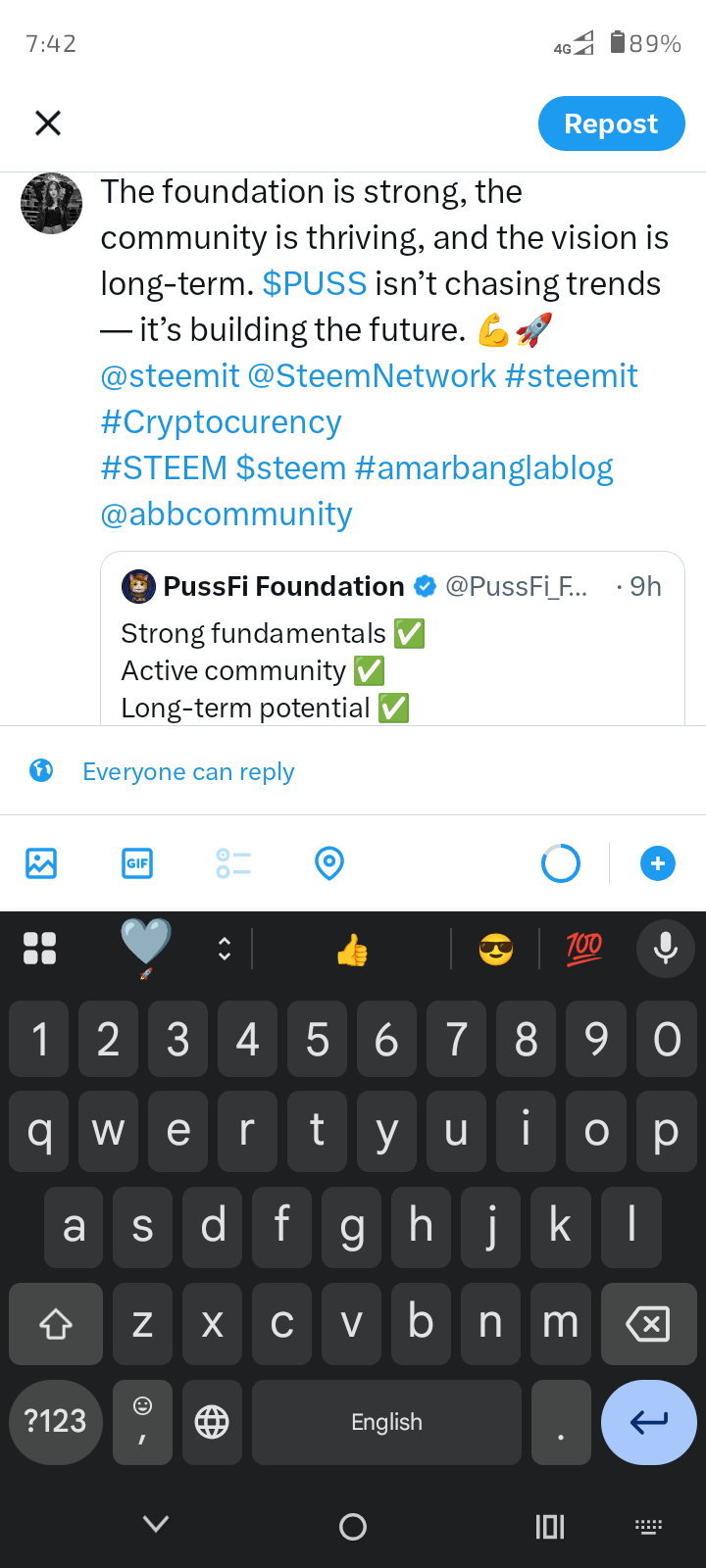
Task: Tap the Repost button
Action: tap(611, 123)
